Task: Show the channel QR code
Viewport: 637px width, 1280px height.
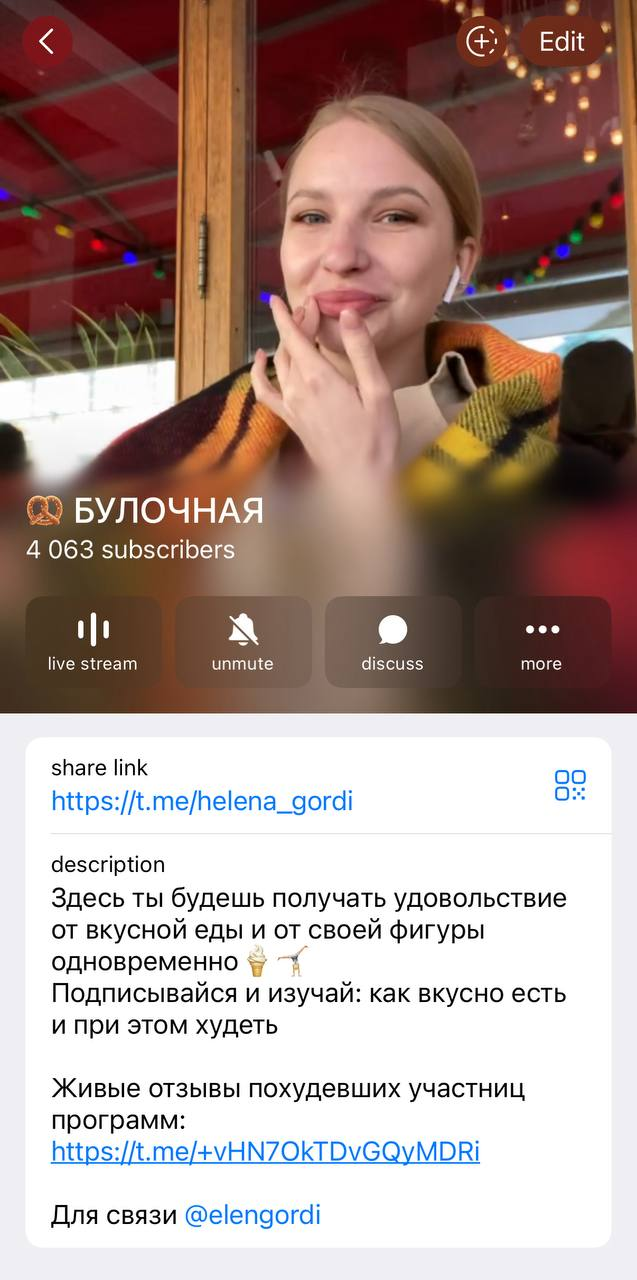Action: coord(570,785)
